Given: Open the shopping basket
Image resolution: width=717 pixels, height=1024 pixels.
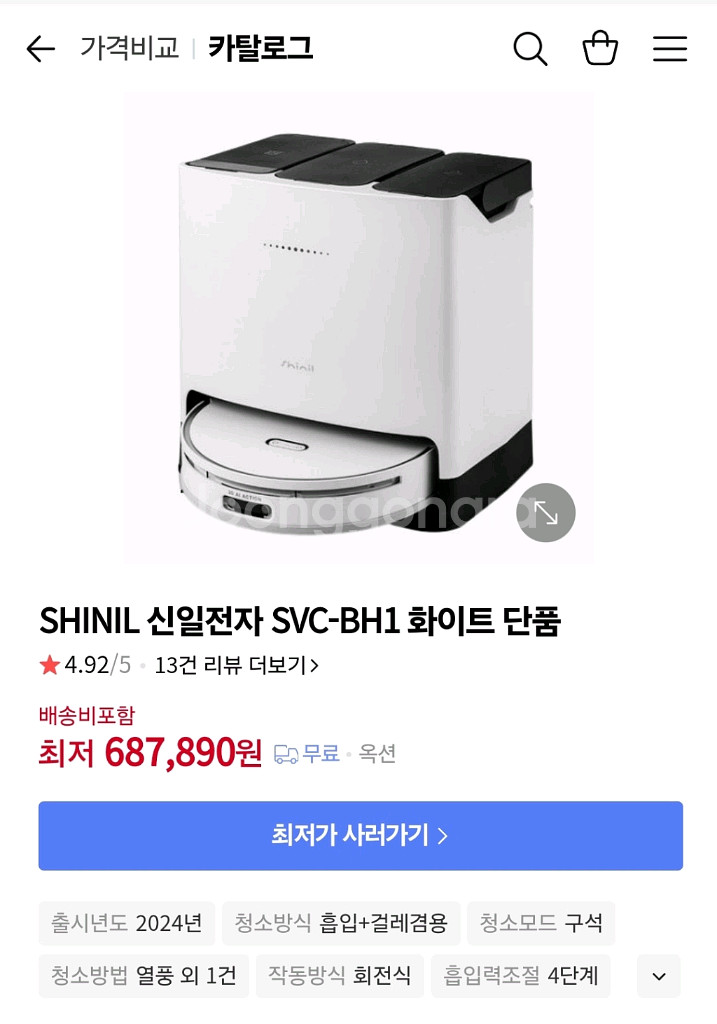Looking at the screenshot, I should [x=600, y=48].
